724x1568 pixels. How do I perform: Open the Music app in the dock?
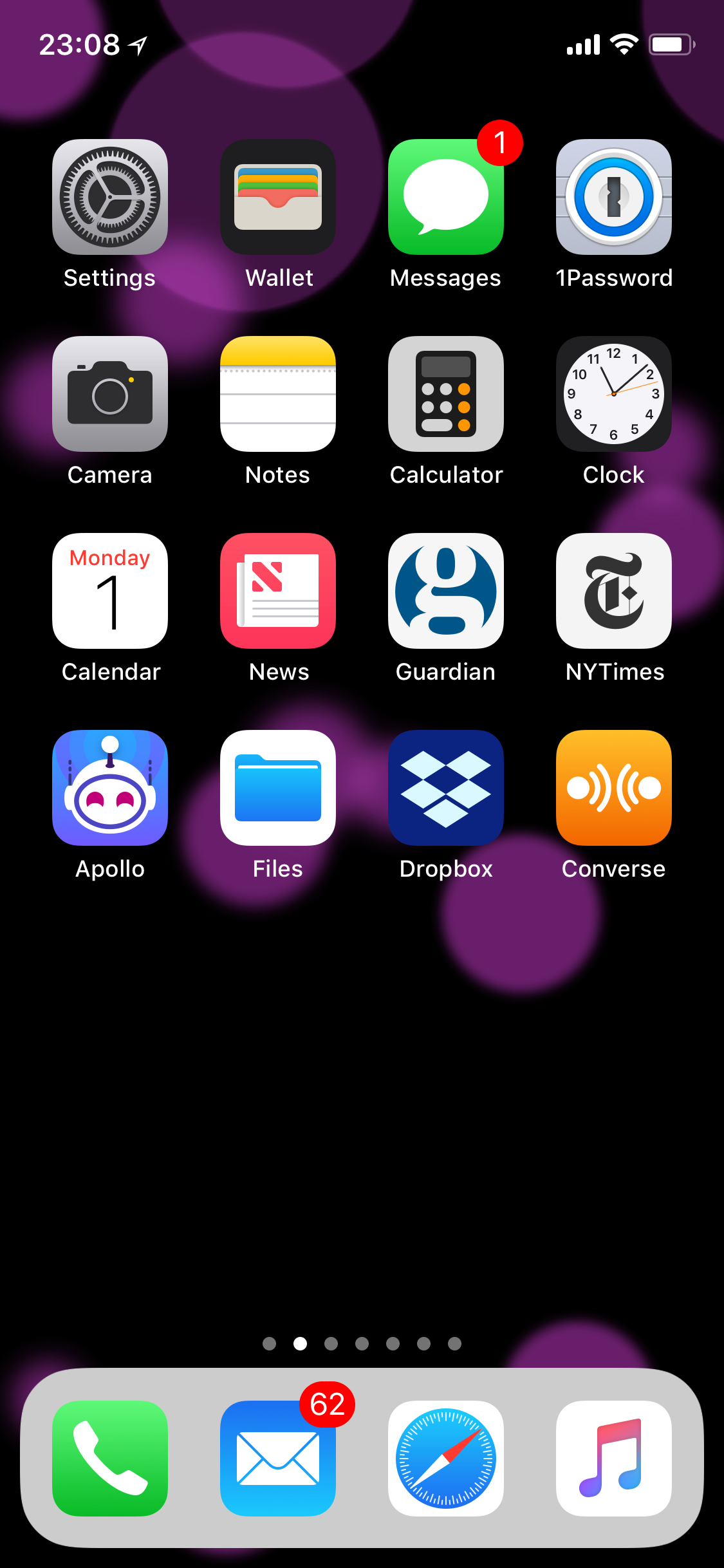click(614, 1459)
